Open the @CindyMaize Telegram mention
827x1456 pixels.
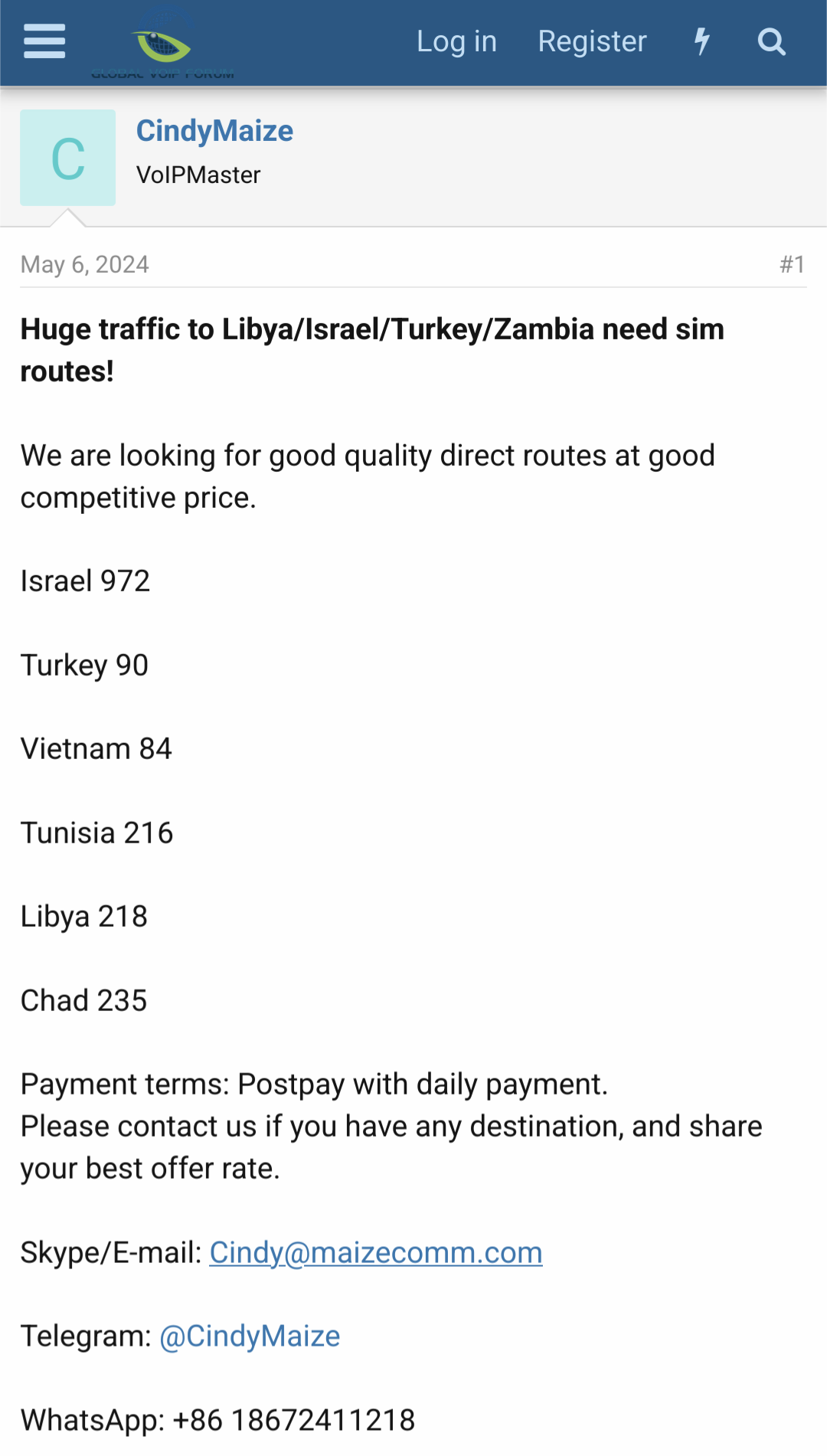click(x=250, y=1337)
